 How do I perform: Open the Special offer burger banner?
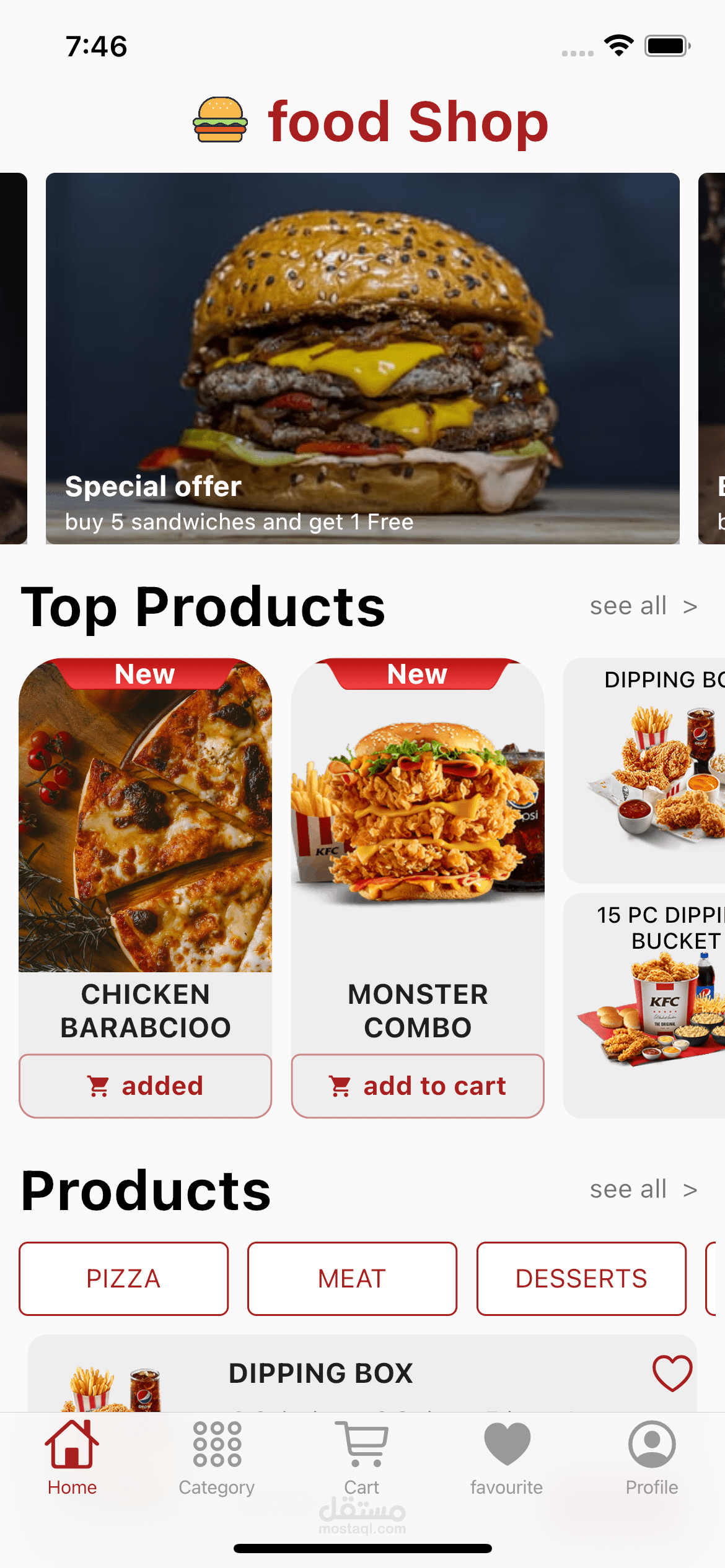tap(362, 359)
